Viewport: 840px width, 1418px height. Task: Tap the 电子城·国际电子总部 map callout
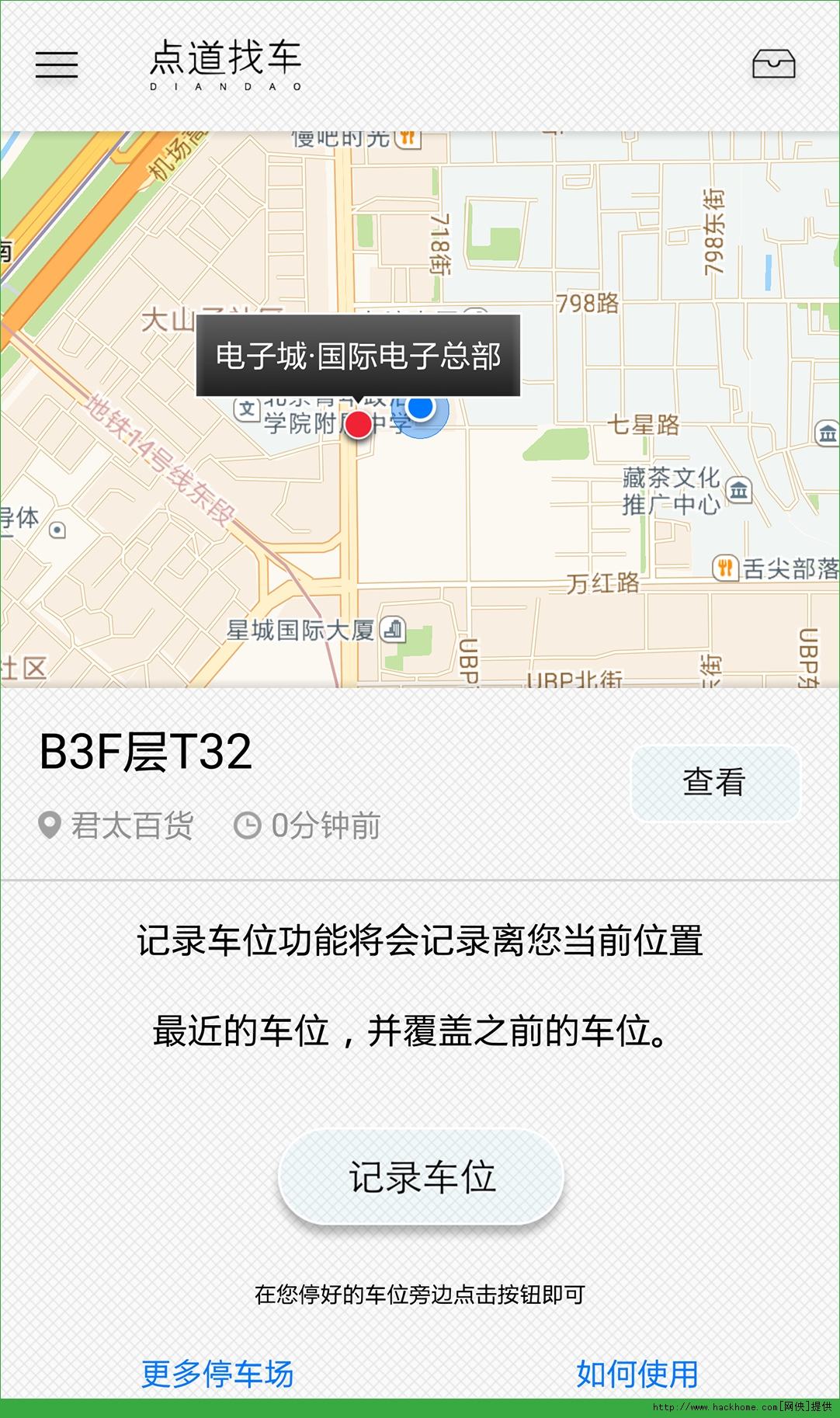click(x=358, y=356)
